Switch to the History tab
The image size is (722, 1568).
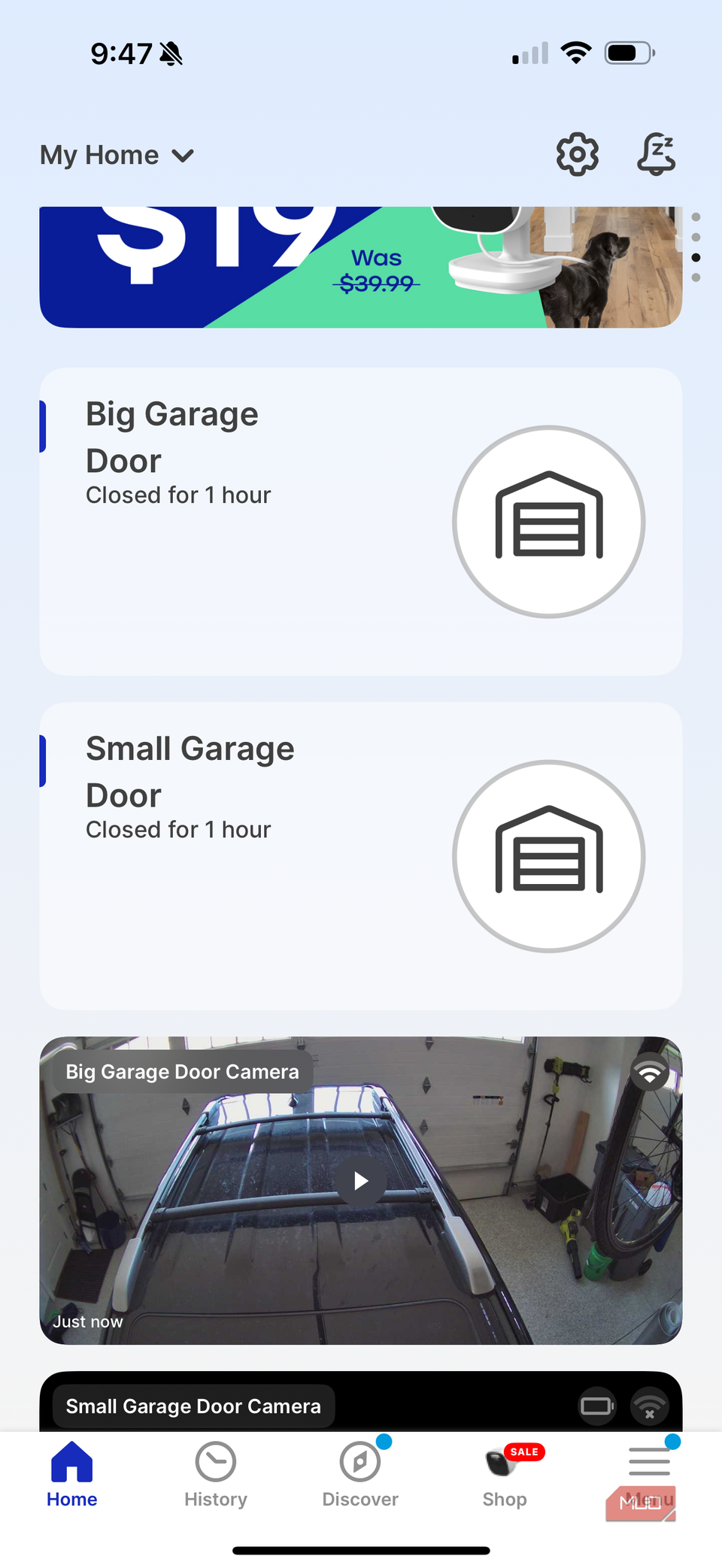[x=216, y=1475]
